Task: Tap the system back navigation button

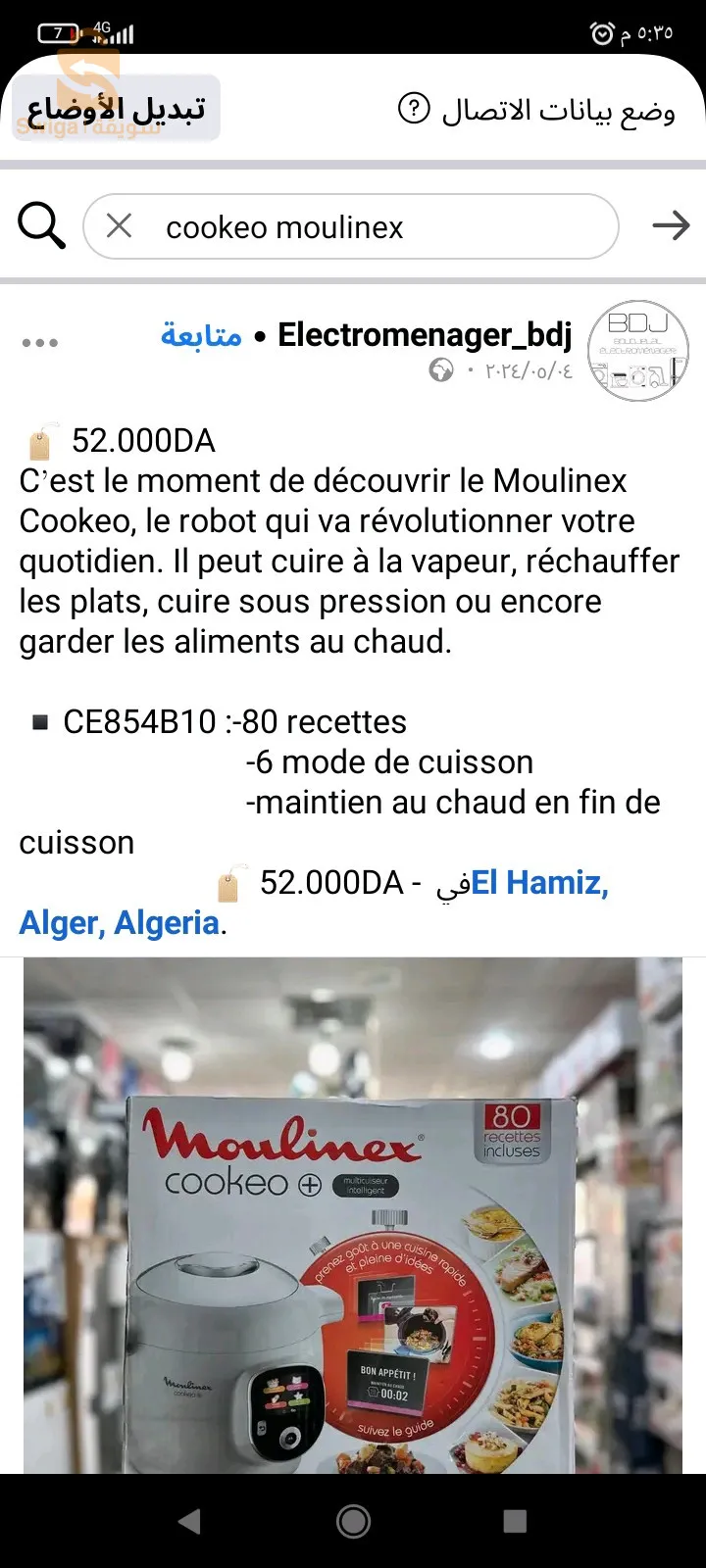Action: [x=189, y=1521]
